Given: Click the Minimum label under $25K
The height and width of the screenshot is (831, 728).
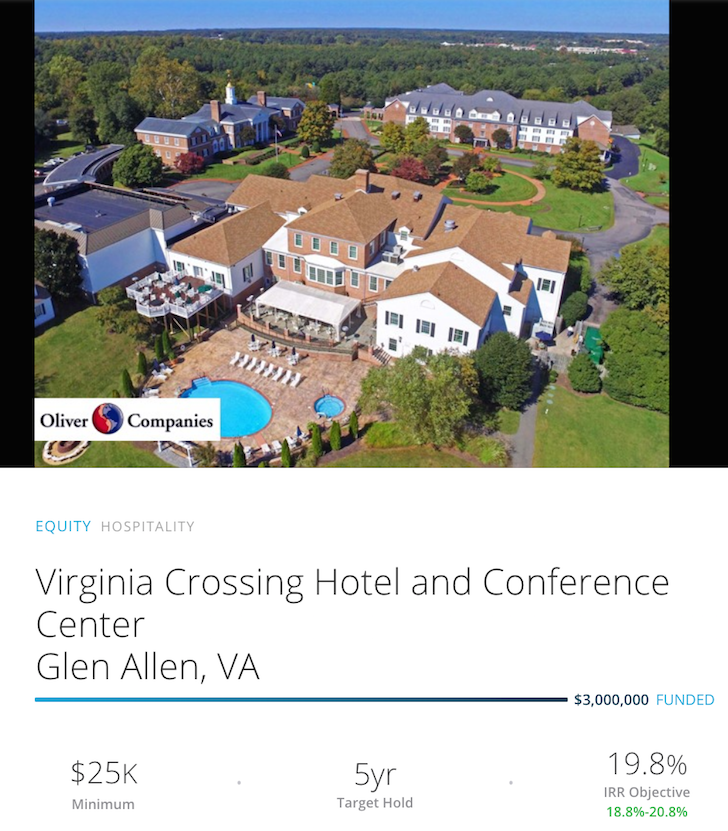Looking at the screenshot, I should click(x=103, y=802).
